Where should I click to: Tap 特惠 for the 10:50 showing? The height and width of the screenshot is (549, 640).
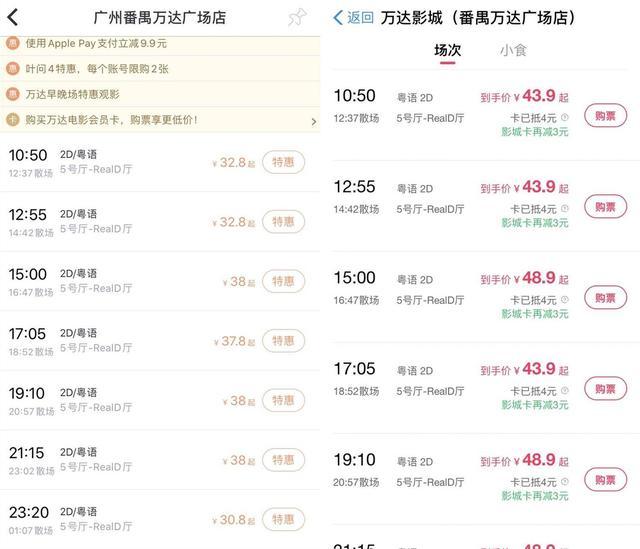point(283,162)
